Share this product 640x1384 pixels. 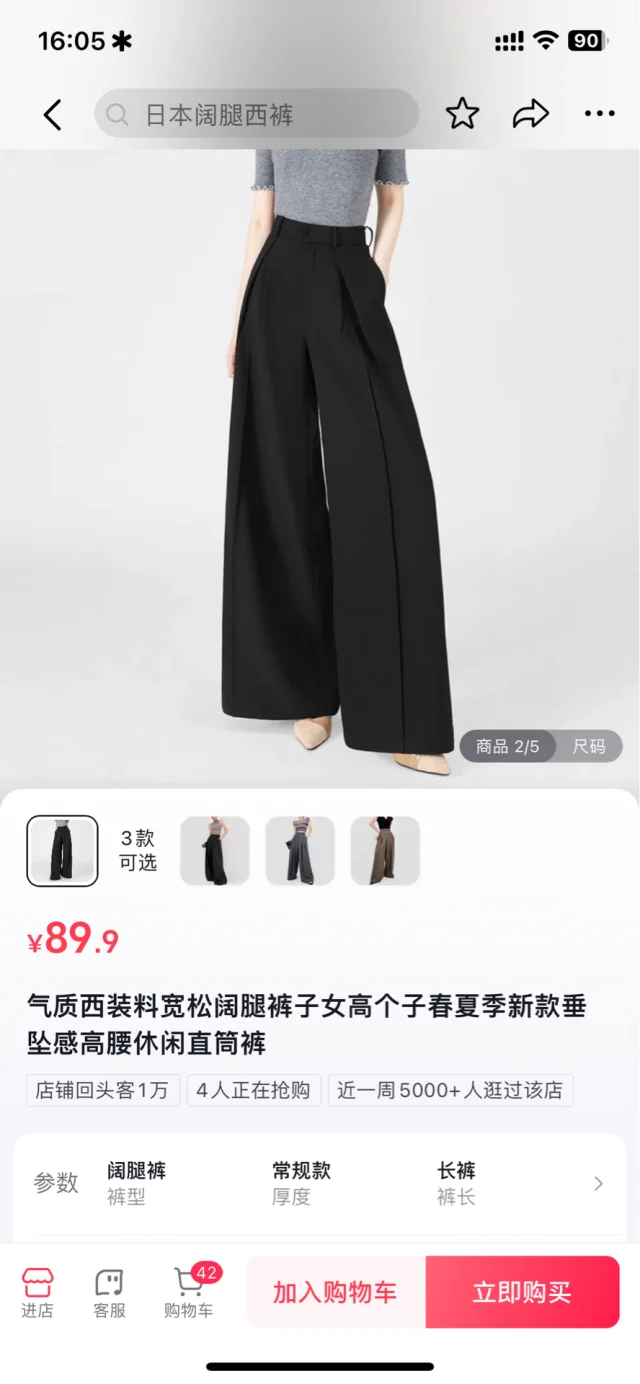pos(530,114)
